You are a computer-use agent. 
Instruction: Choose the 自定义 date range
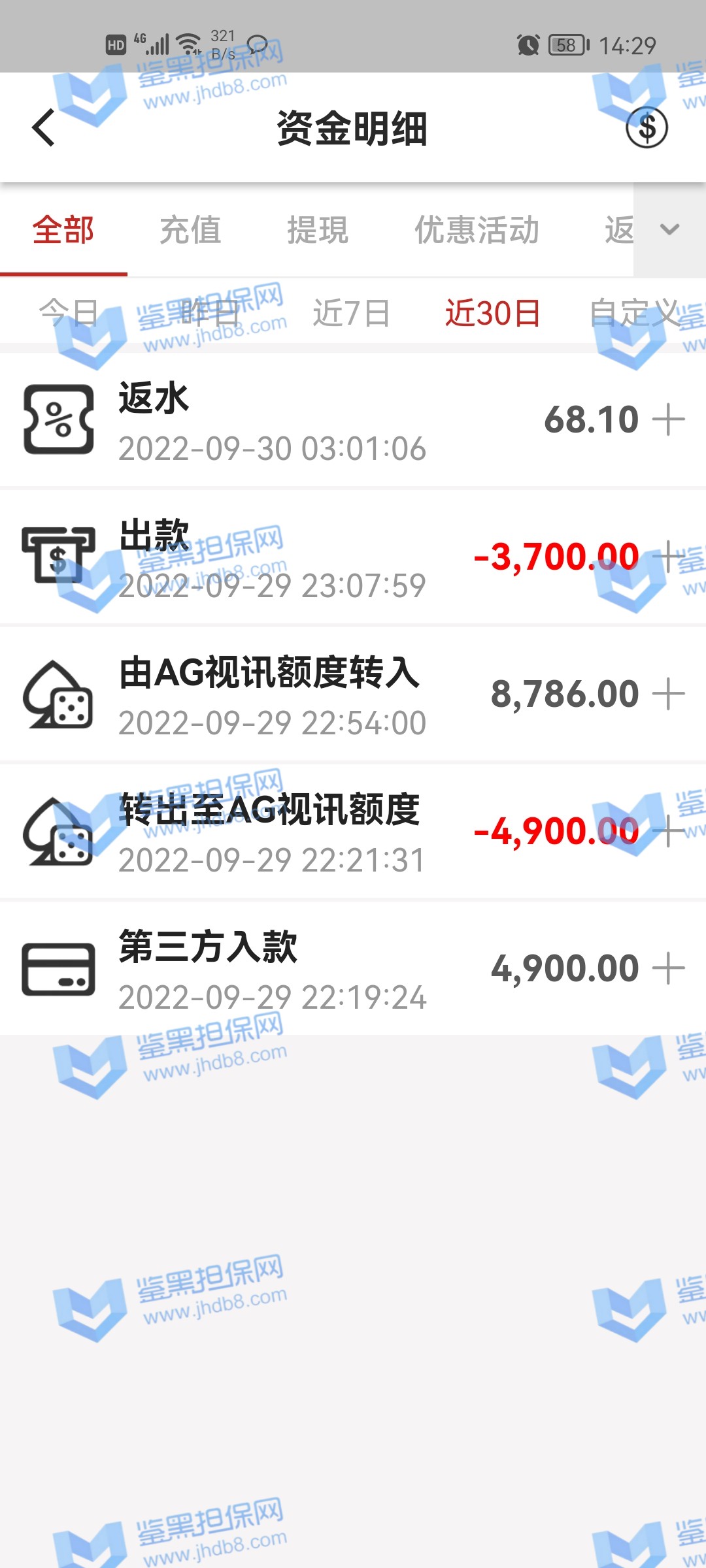click(635, 312)
